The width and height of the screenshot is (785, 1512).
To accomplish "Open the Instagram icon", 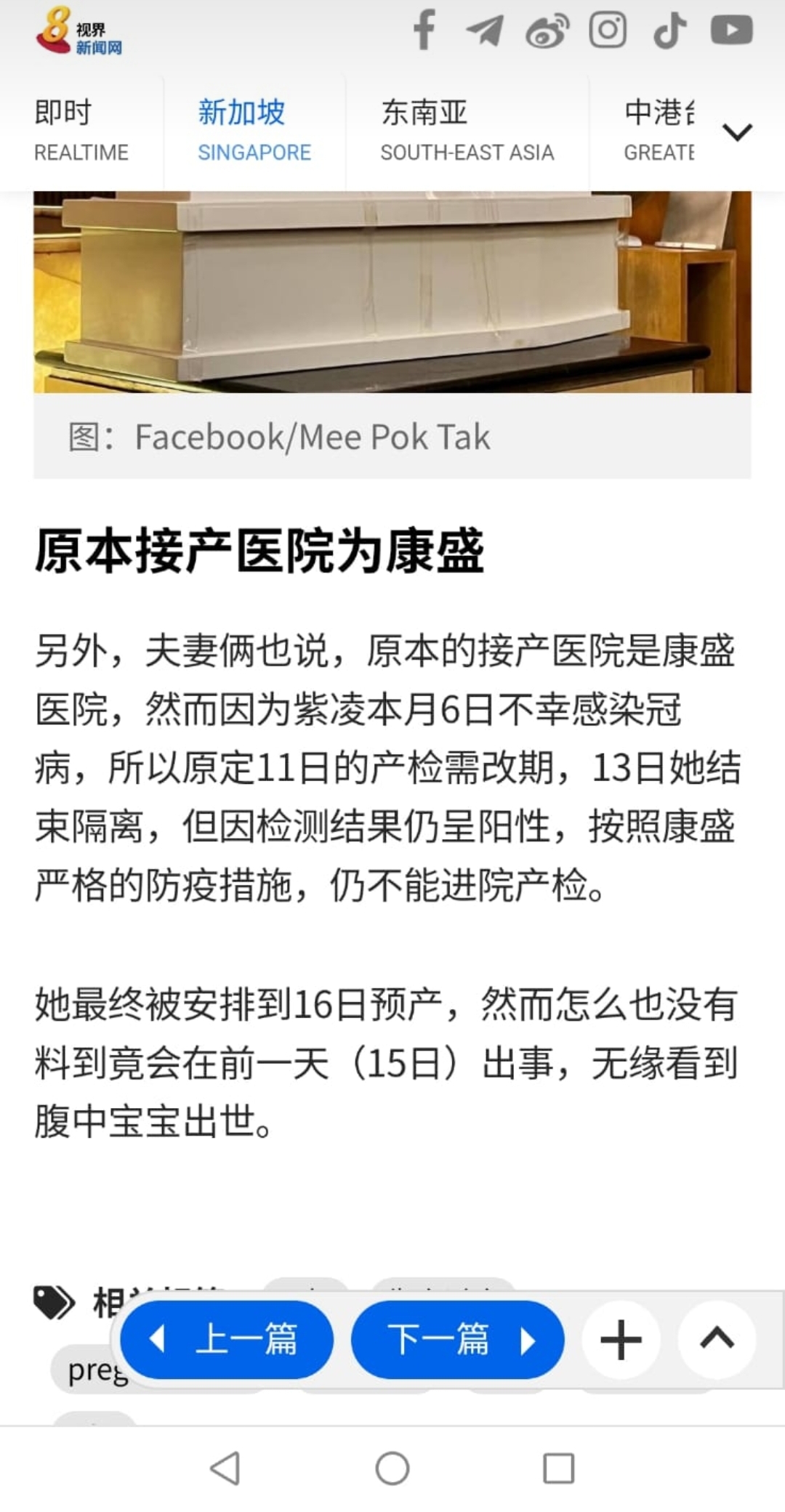I will 608,31.
